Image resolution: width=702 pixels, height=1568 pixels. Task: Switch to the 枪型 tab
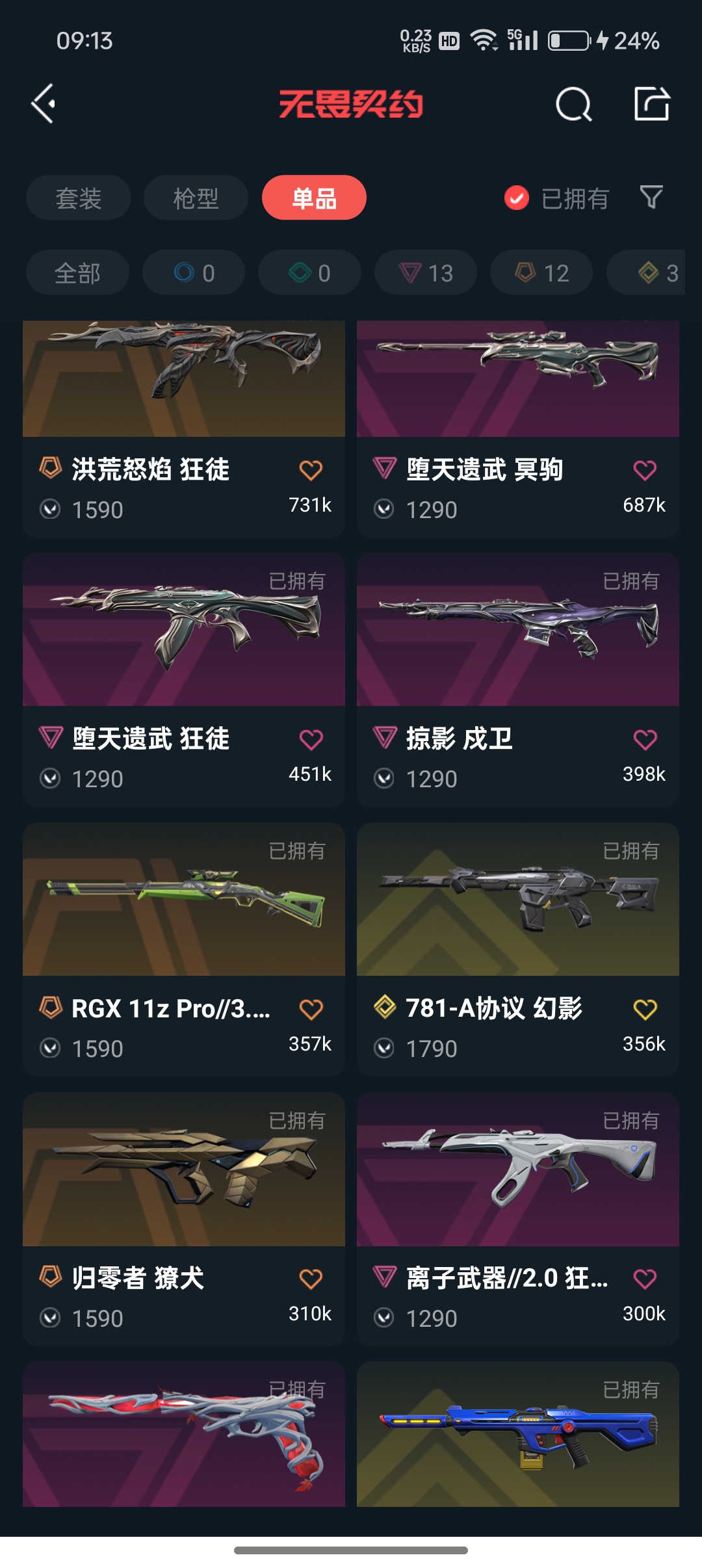click(x=196, y=198)
